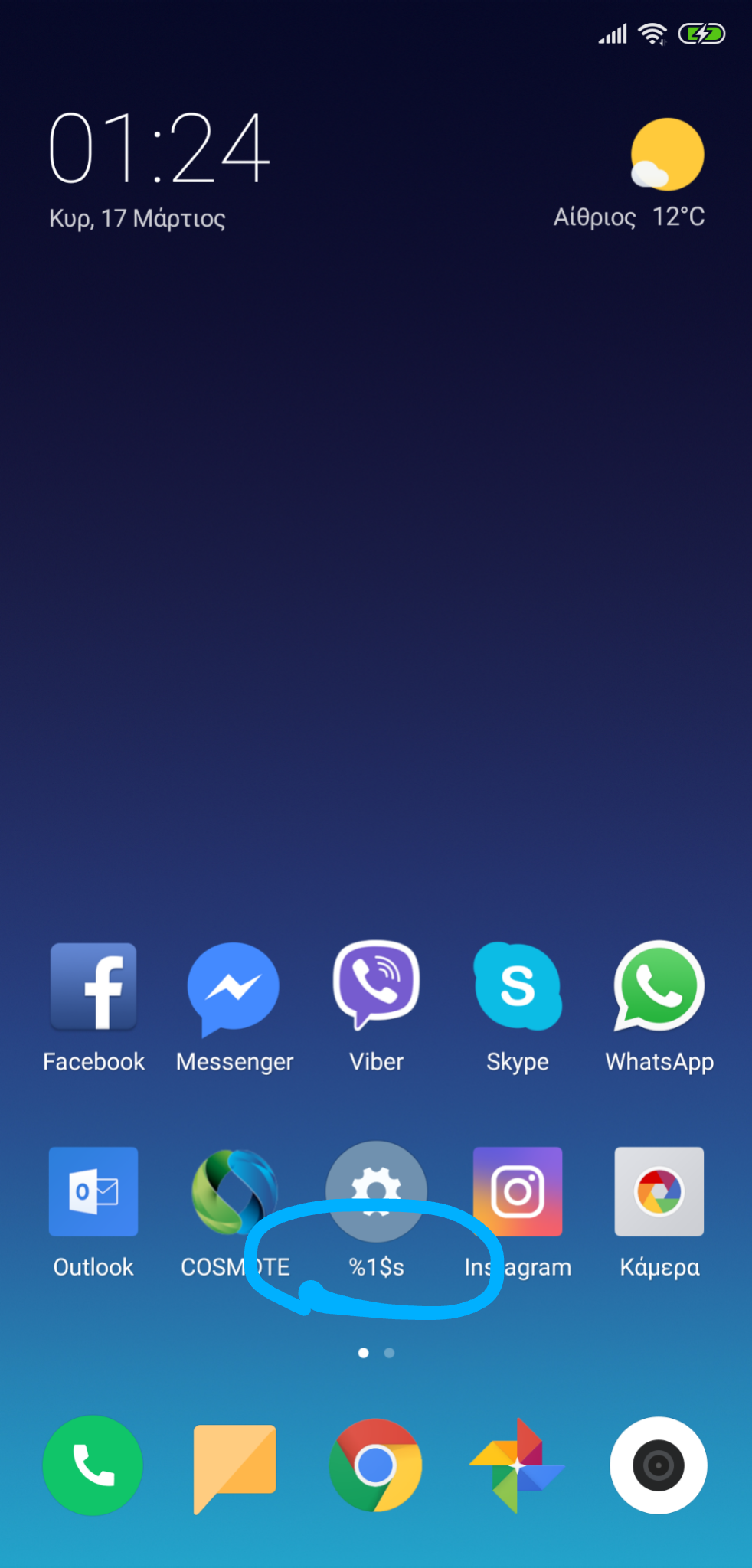Open Google Photos pinwheel in dock
This screenshot has height=1568, width=752.
(518, 1465)
